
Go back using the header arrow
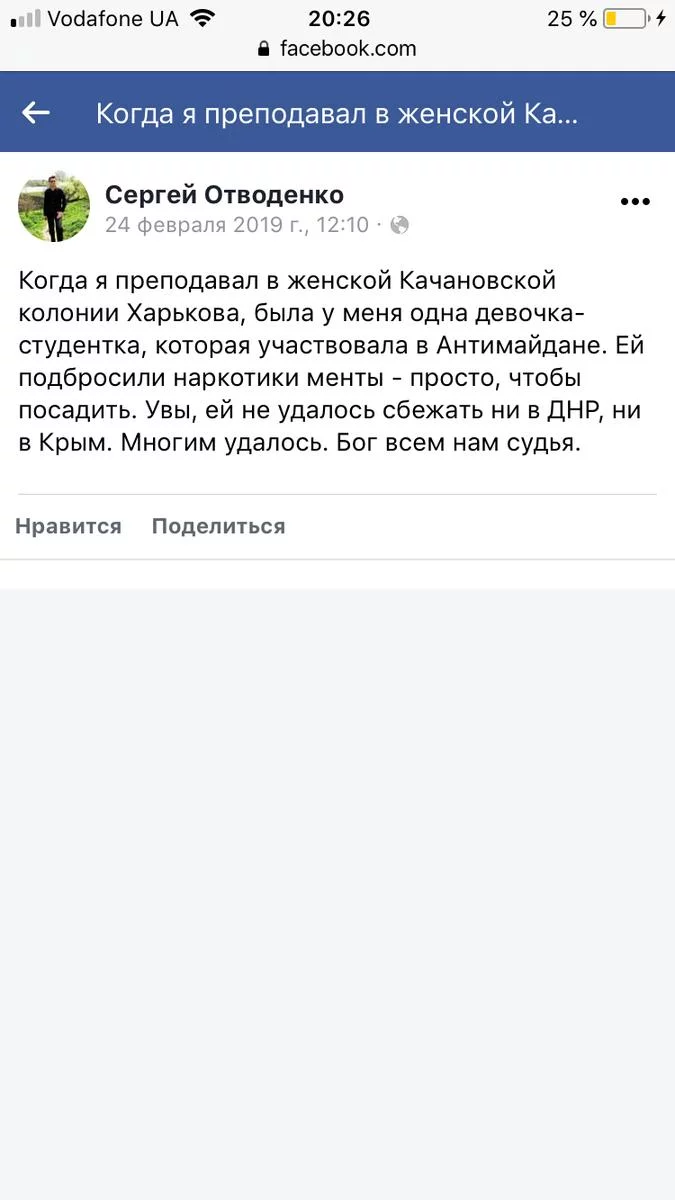[x=36, y=113]
